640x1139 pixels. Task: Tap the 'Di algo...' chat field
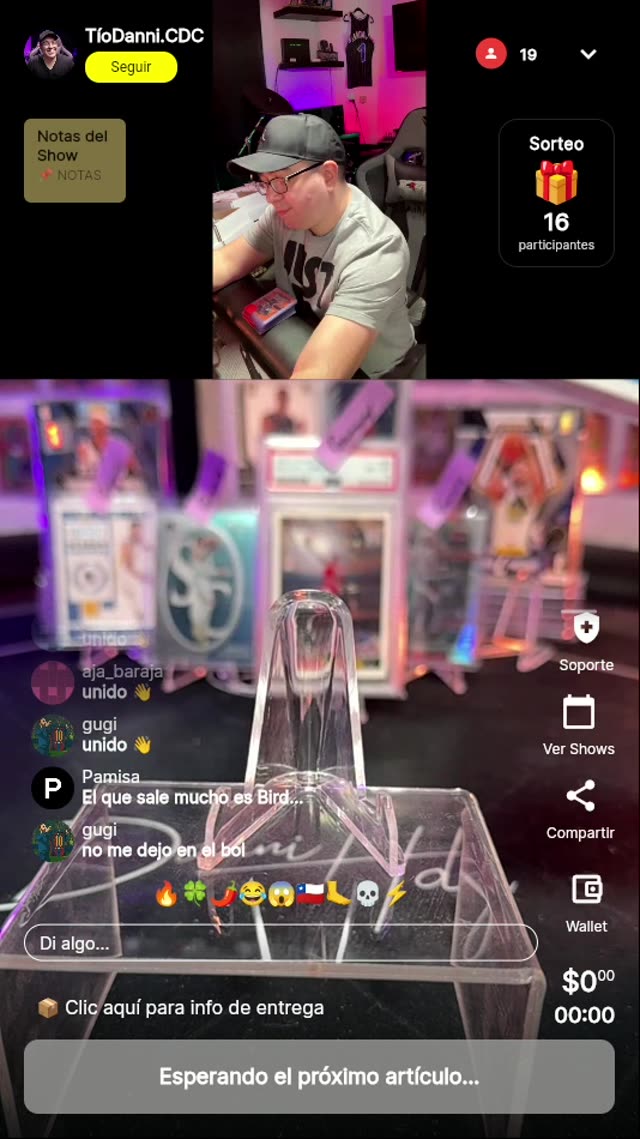(280, 942)
